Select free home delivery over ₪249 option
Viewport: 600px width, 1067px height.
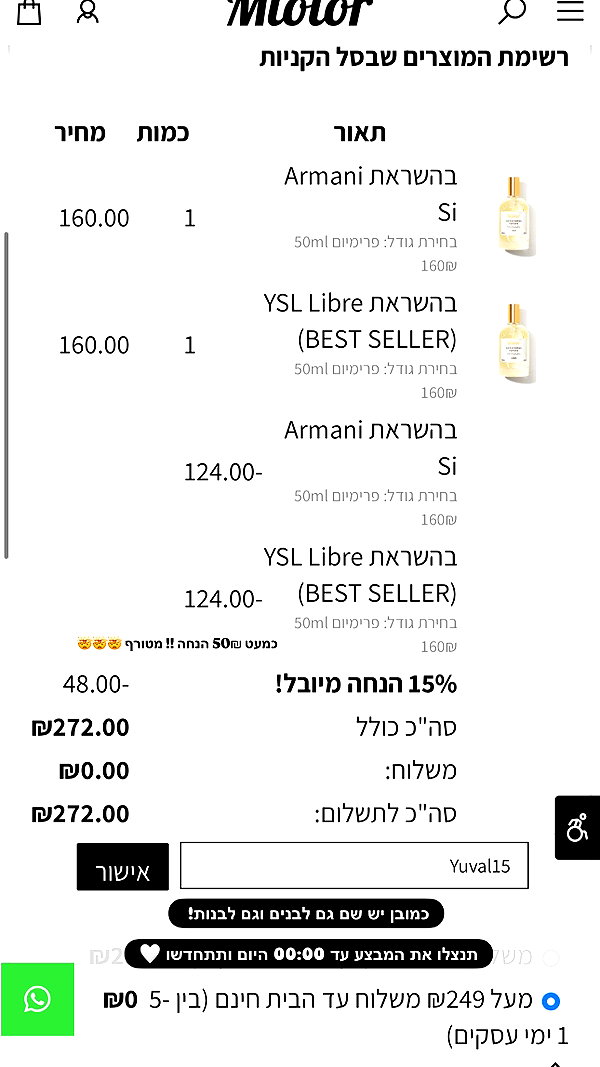tap(550, 1001)
